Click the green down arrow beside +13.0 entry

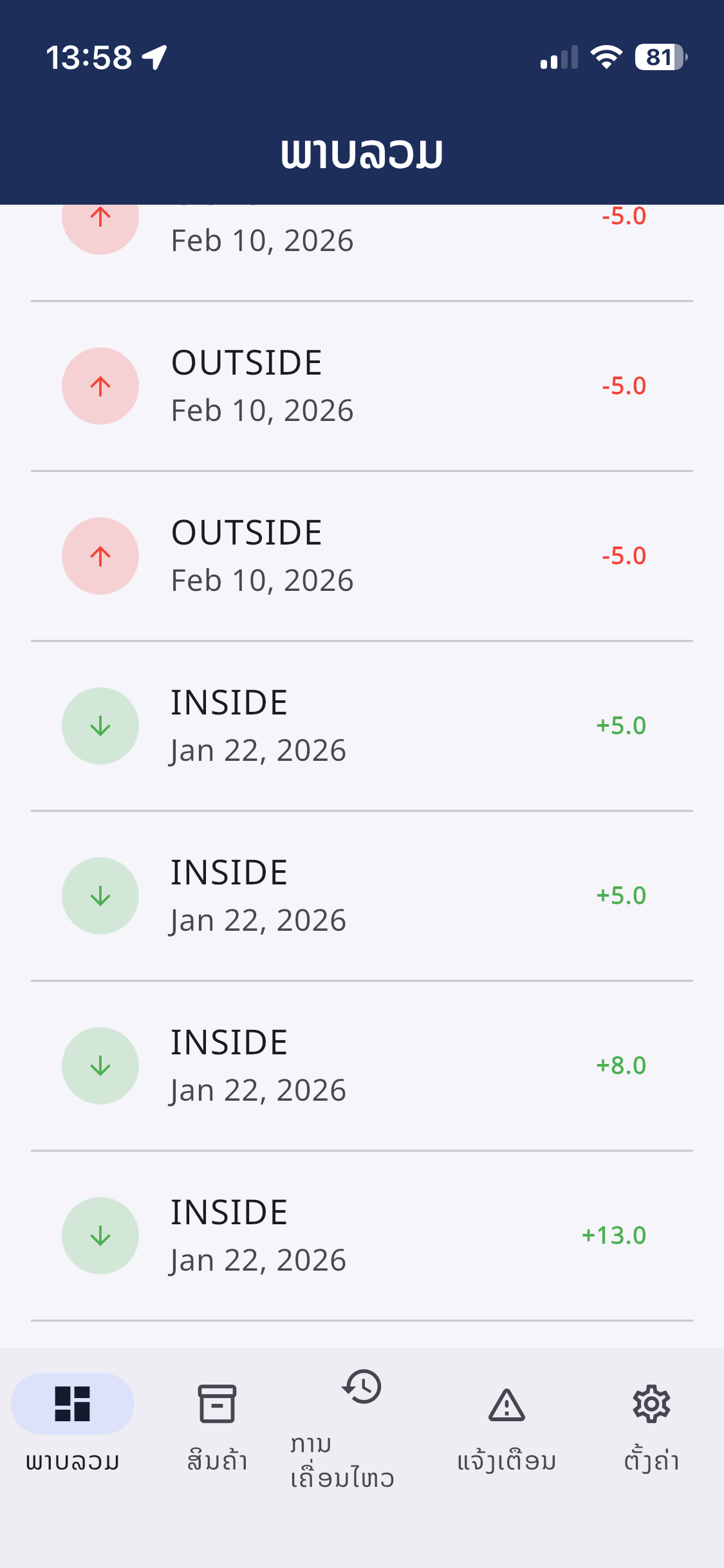tap(100, 1235)
